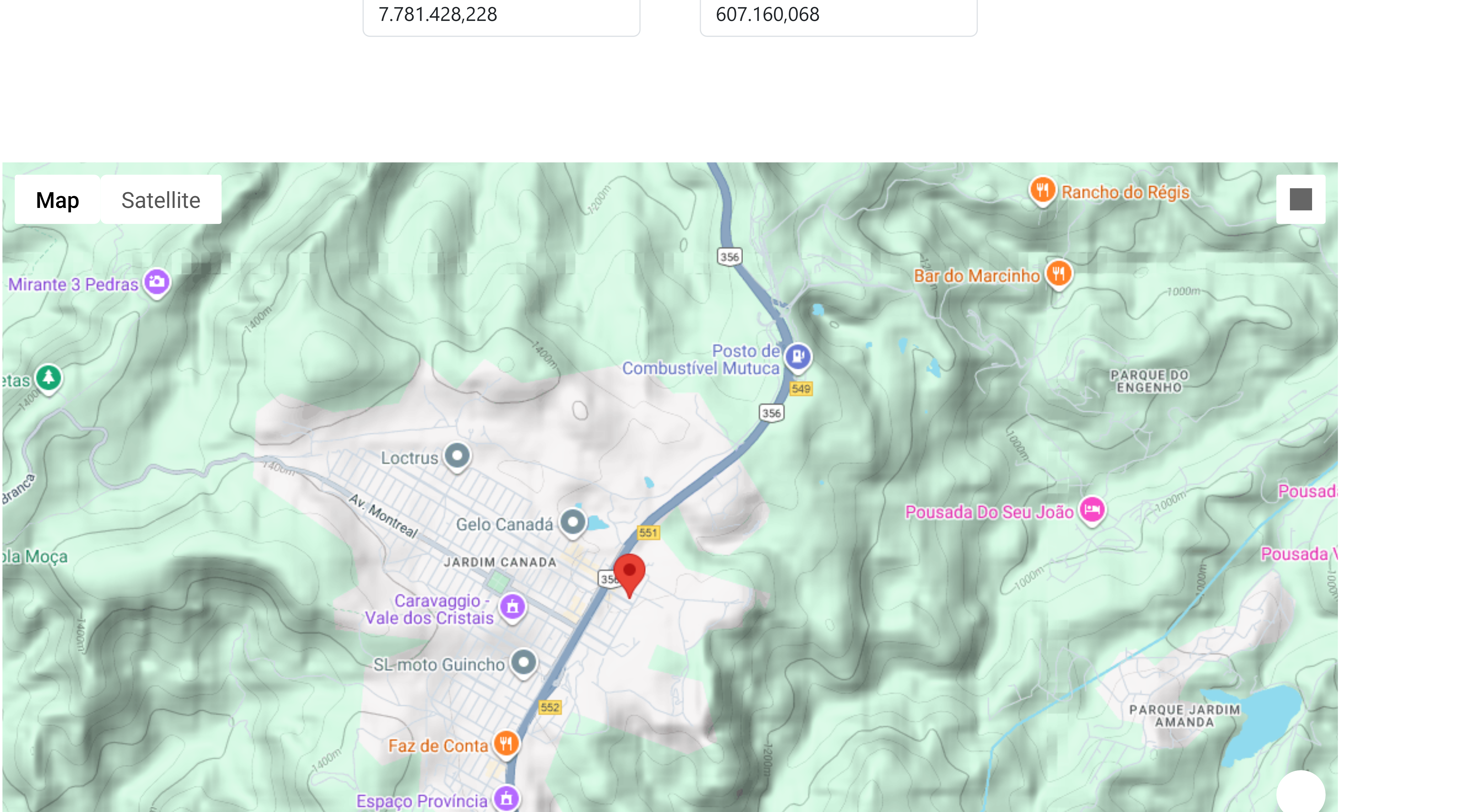Screen dimensions: 1477x812
Task: Open Gelo Canadá place marker
Action: click(572, 522)
